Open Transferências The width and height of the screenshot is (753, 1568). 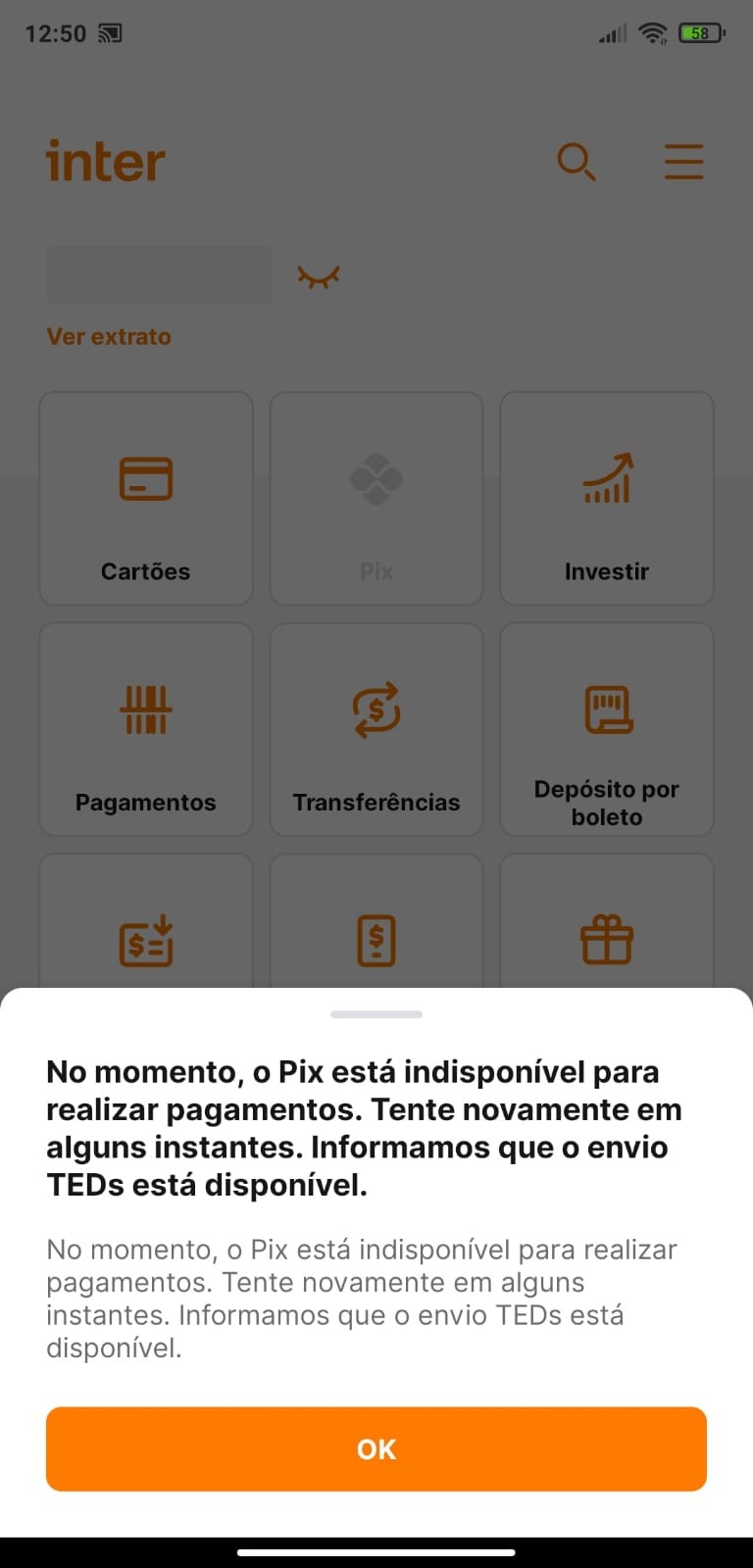coord(376,729)
